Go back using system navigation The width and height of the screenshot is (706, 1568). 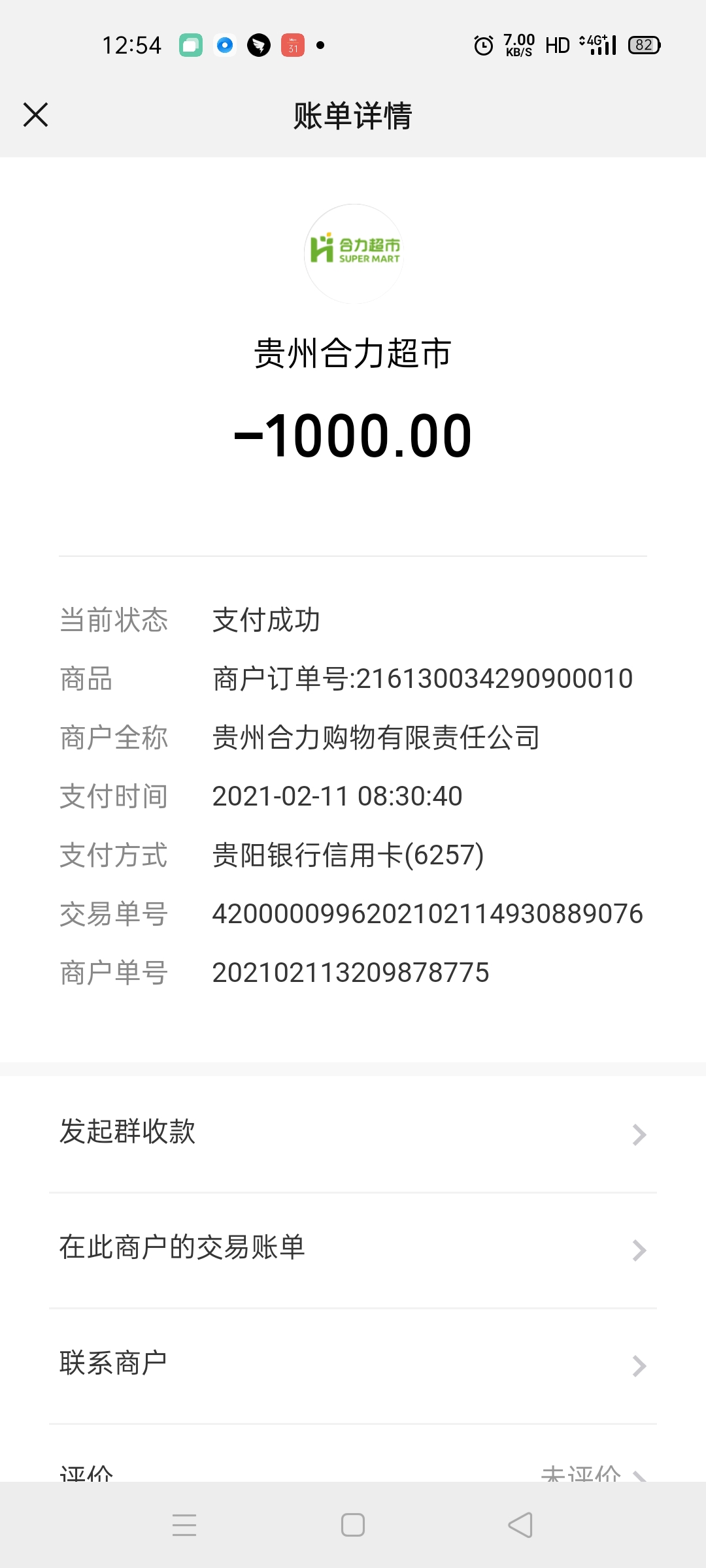tap(520, 1526)
